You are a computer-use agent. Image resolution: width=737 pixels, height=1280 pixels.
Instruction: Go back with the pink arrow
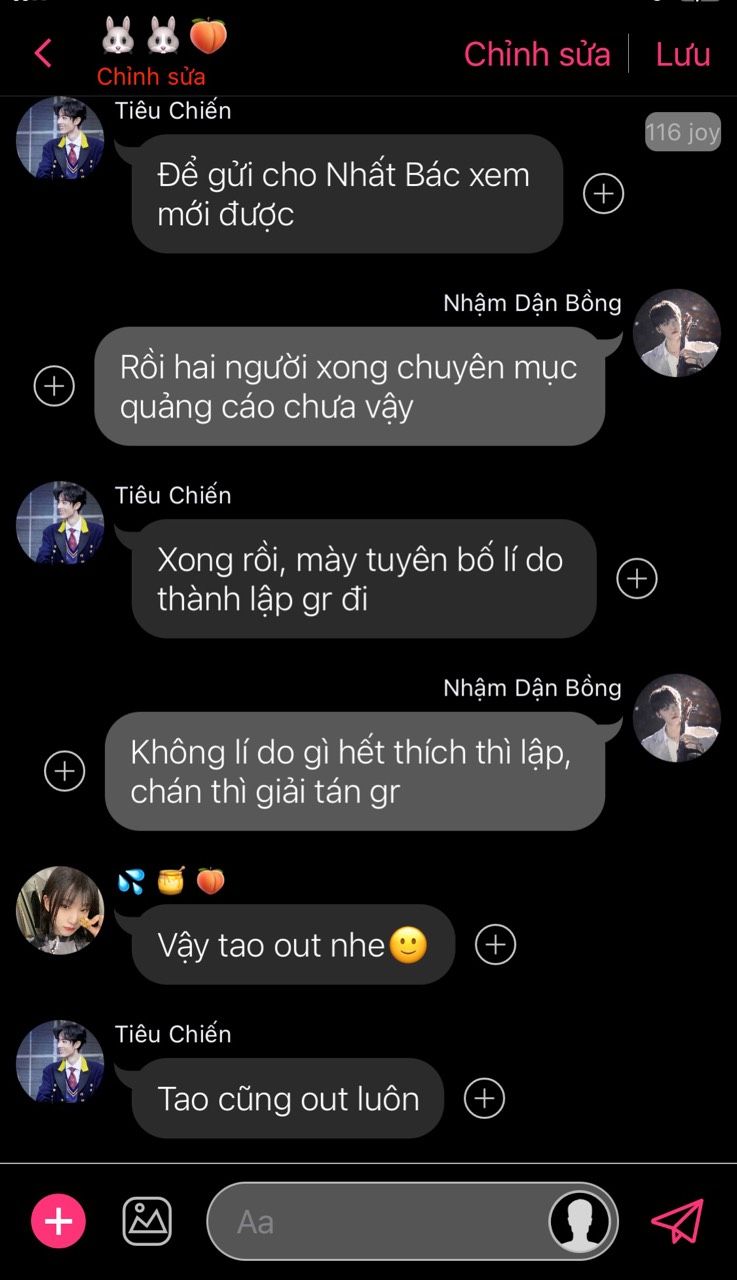point(43,53)
